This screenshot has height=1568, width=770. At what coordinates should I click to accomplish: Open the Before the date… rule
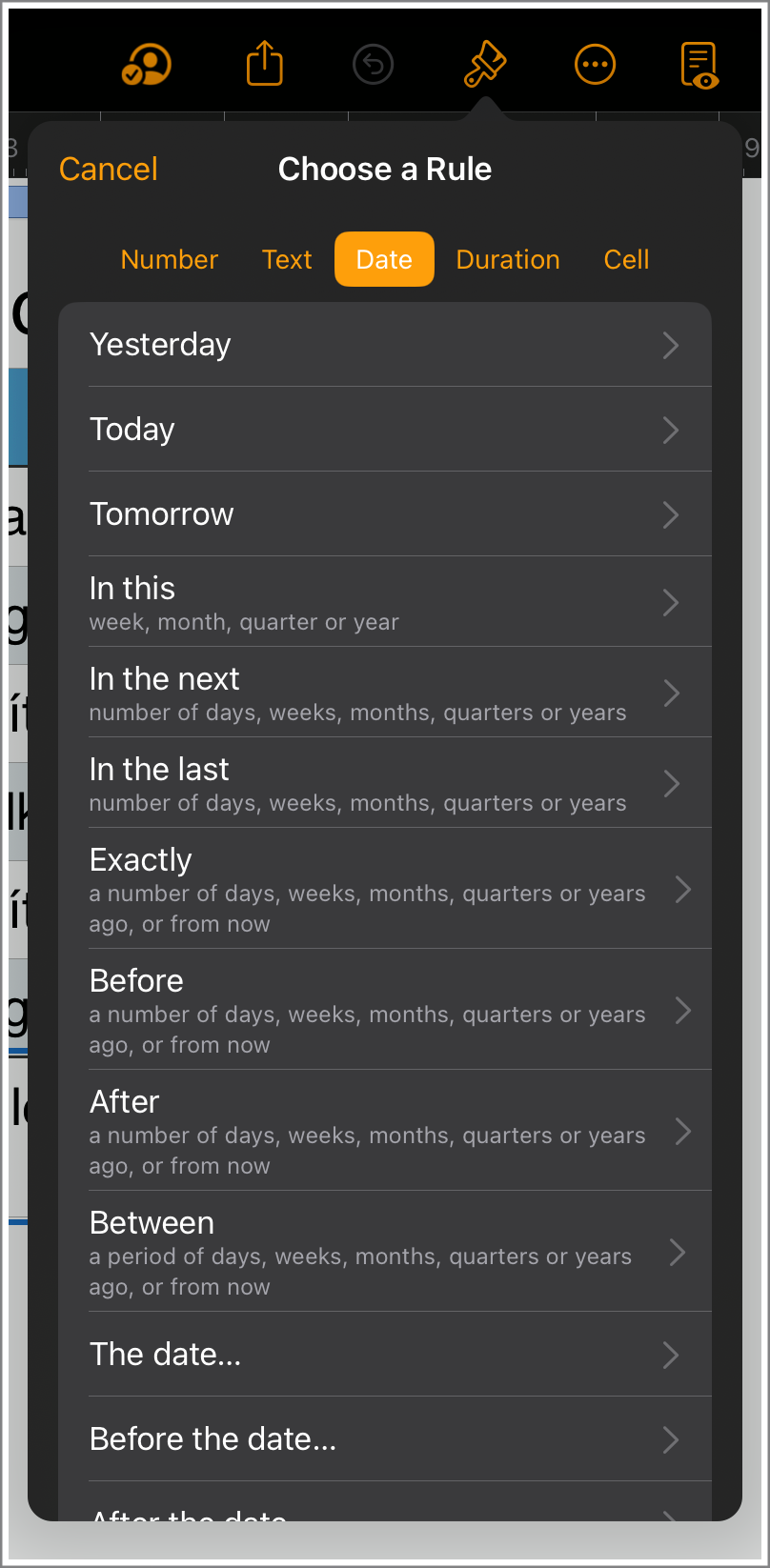click(x=385, y=1439)
